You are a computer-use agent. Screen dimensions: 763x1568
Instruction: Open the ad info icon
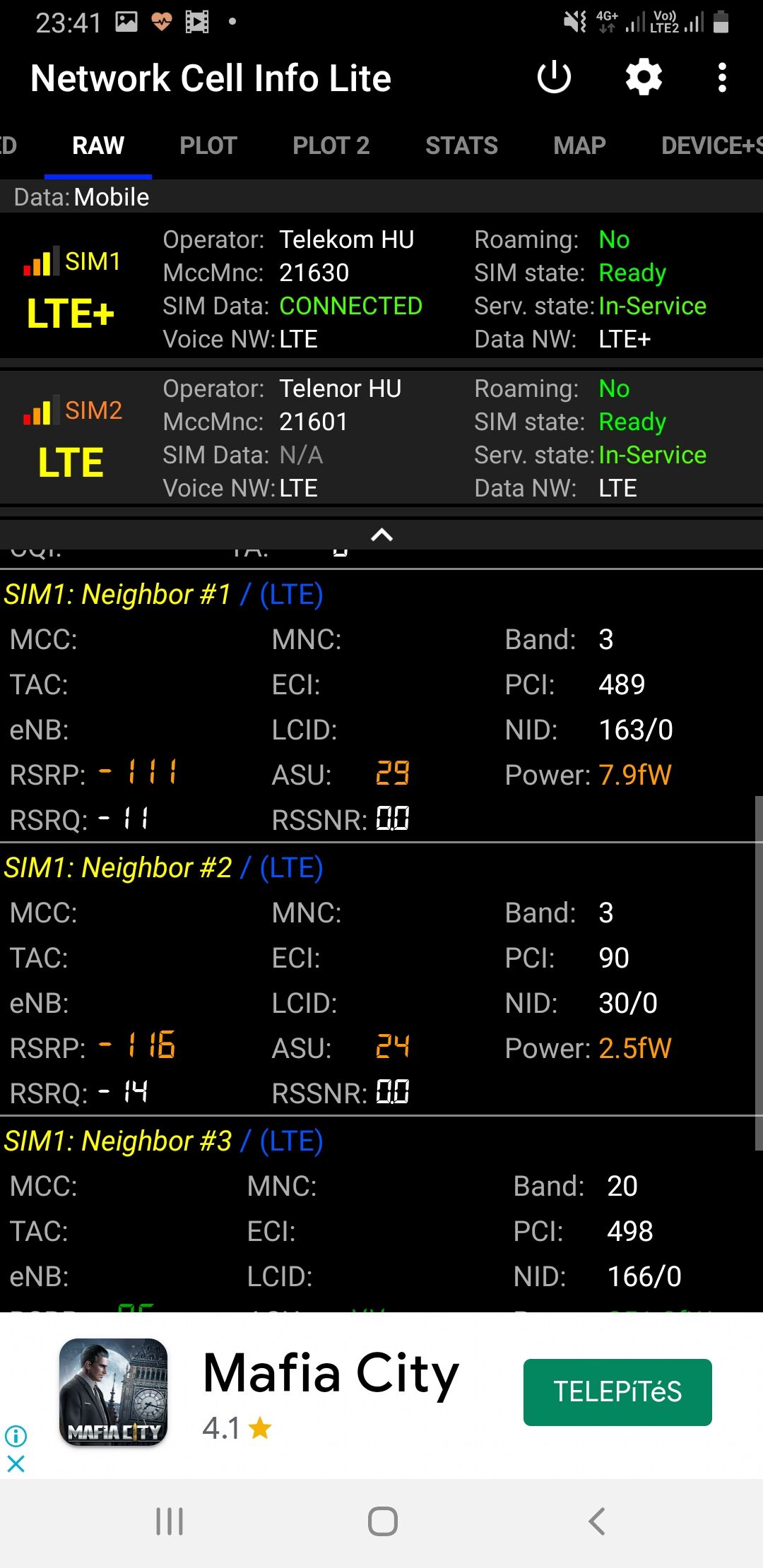point(16,1436)
